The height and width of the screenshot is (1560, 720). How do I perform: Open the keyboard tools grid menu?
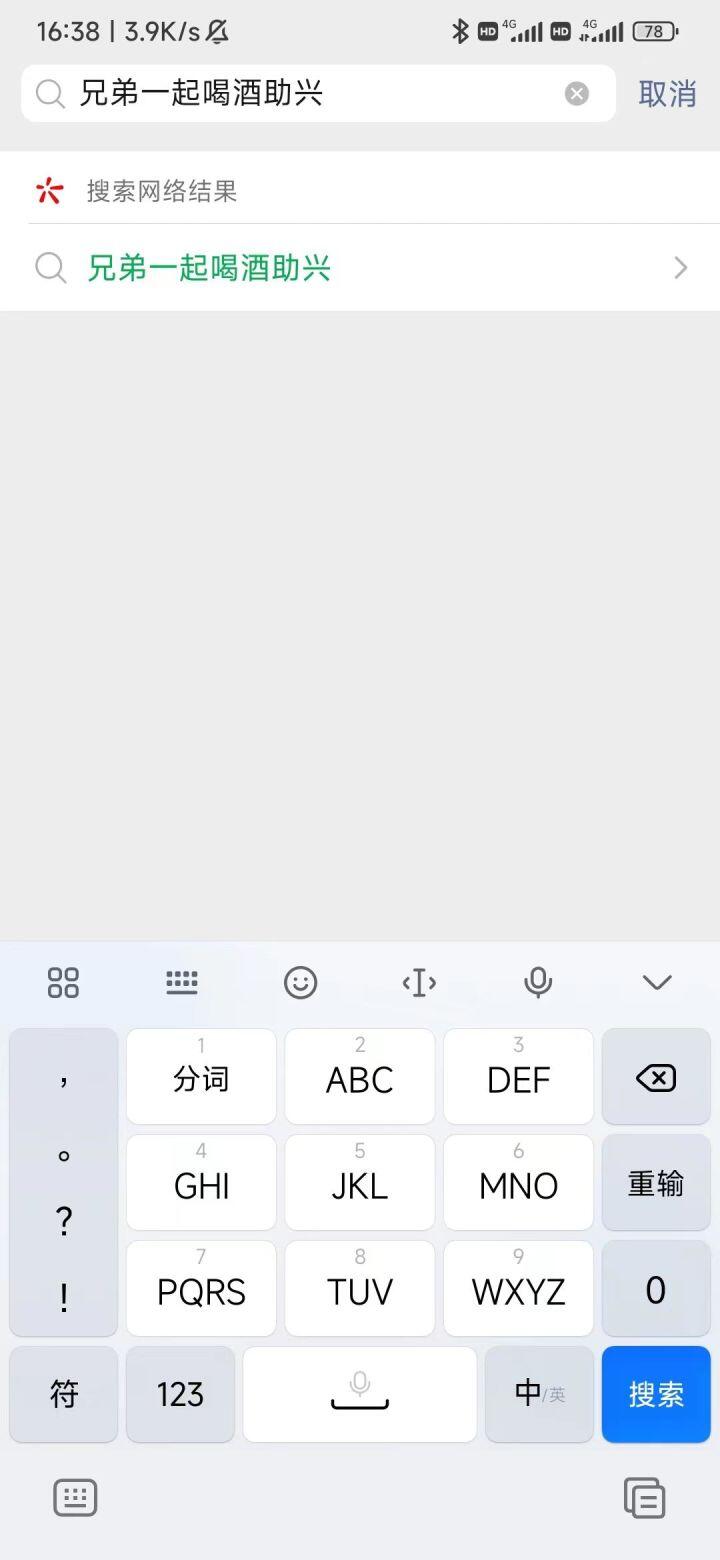tap(63, 982)
